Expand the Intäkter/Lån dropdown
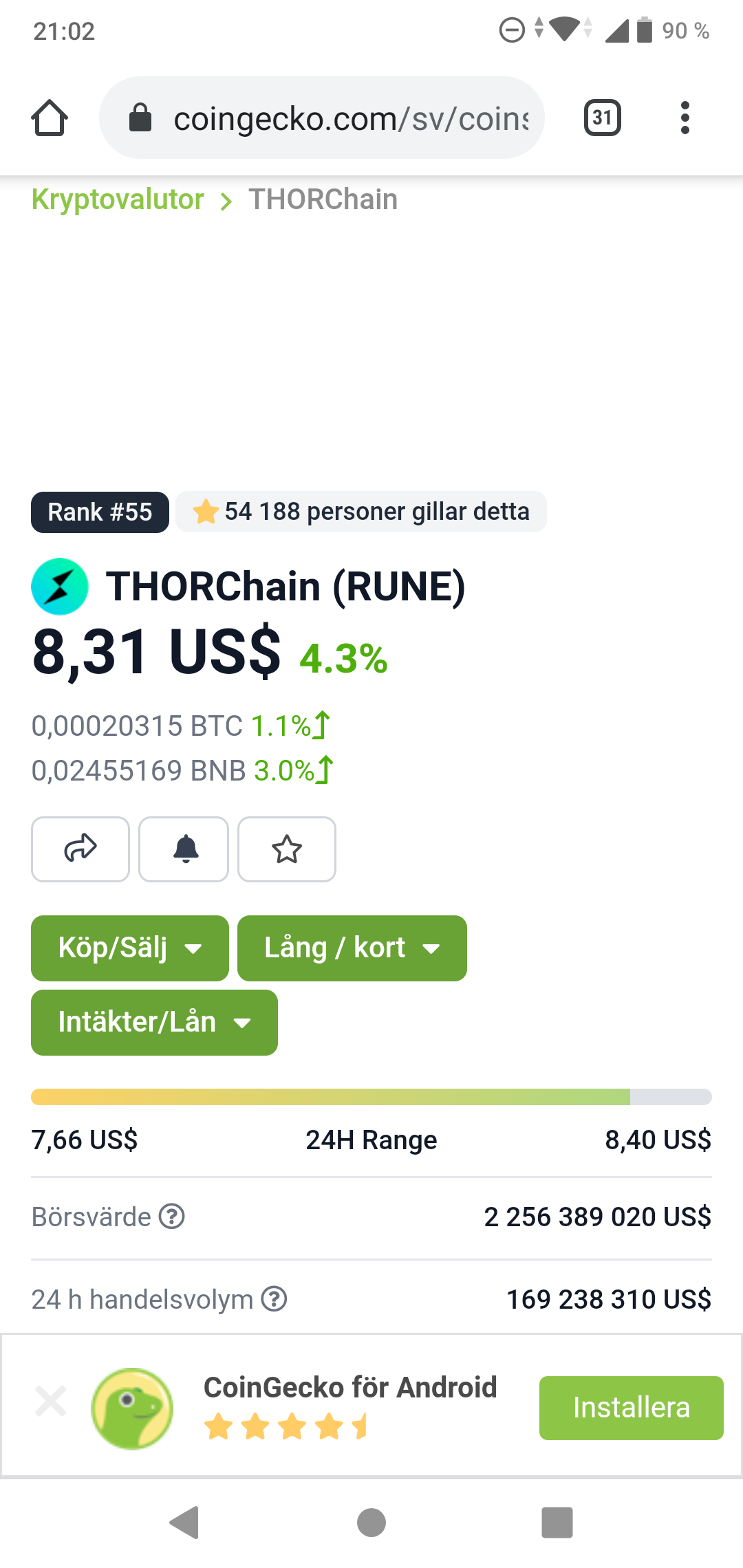The image size is (743, 1568). point(154,1023)
